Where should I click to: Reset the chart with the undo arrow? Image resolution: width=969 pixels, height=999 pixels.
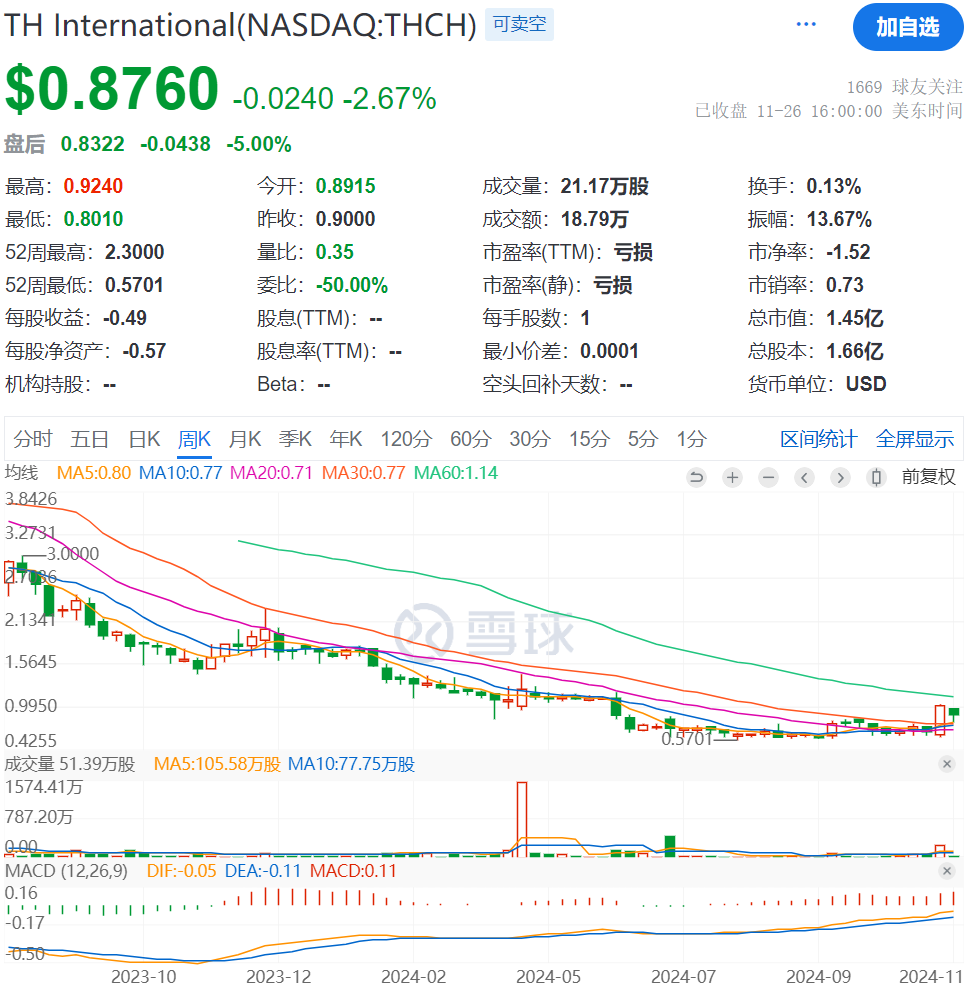(697, 478)
